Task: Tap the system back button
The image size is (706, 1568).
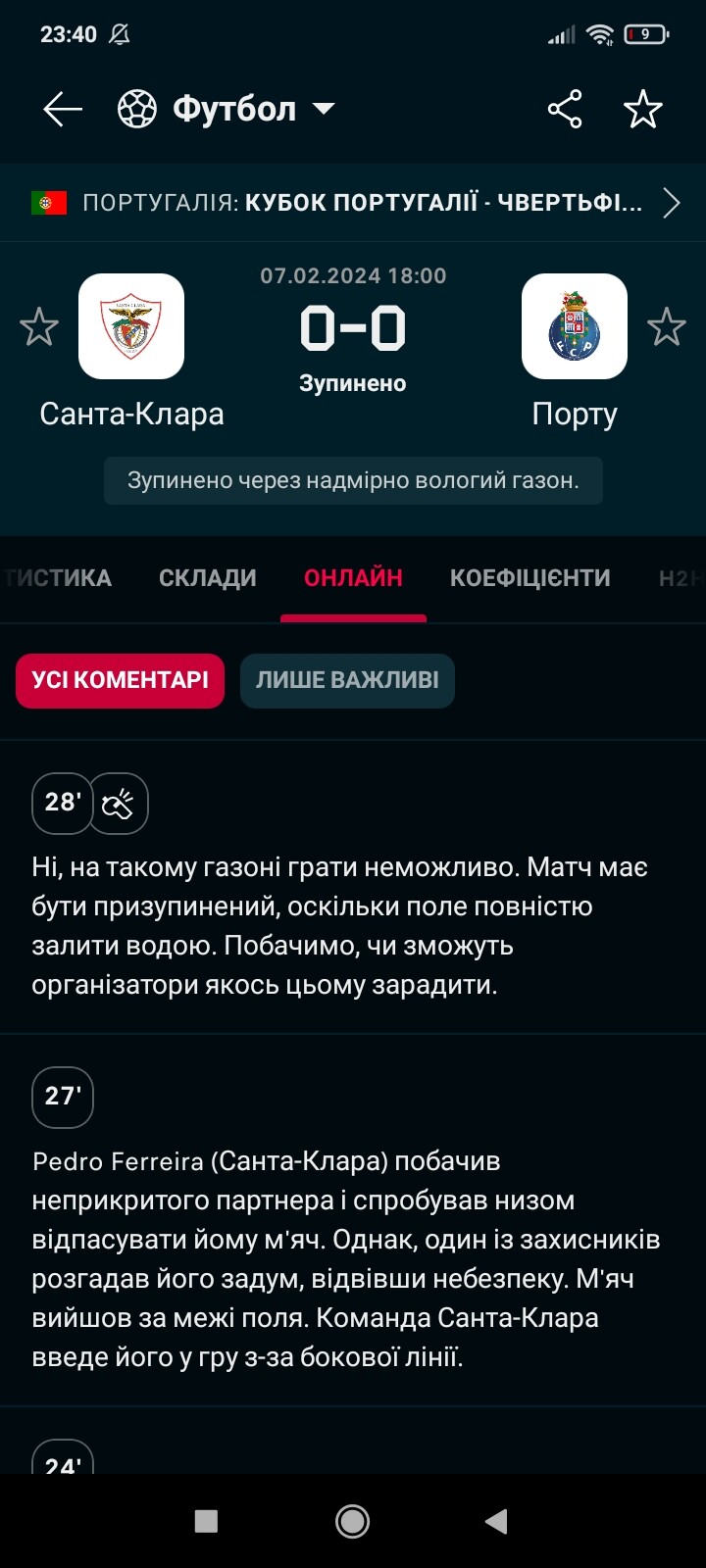Action: (x=496, y=1521)
